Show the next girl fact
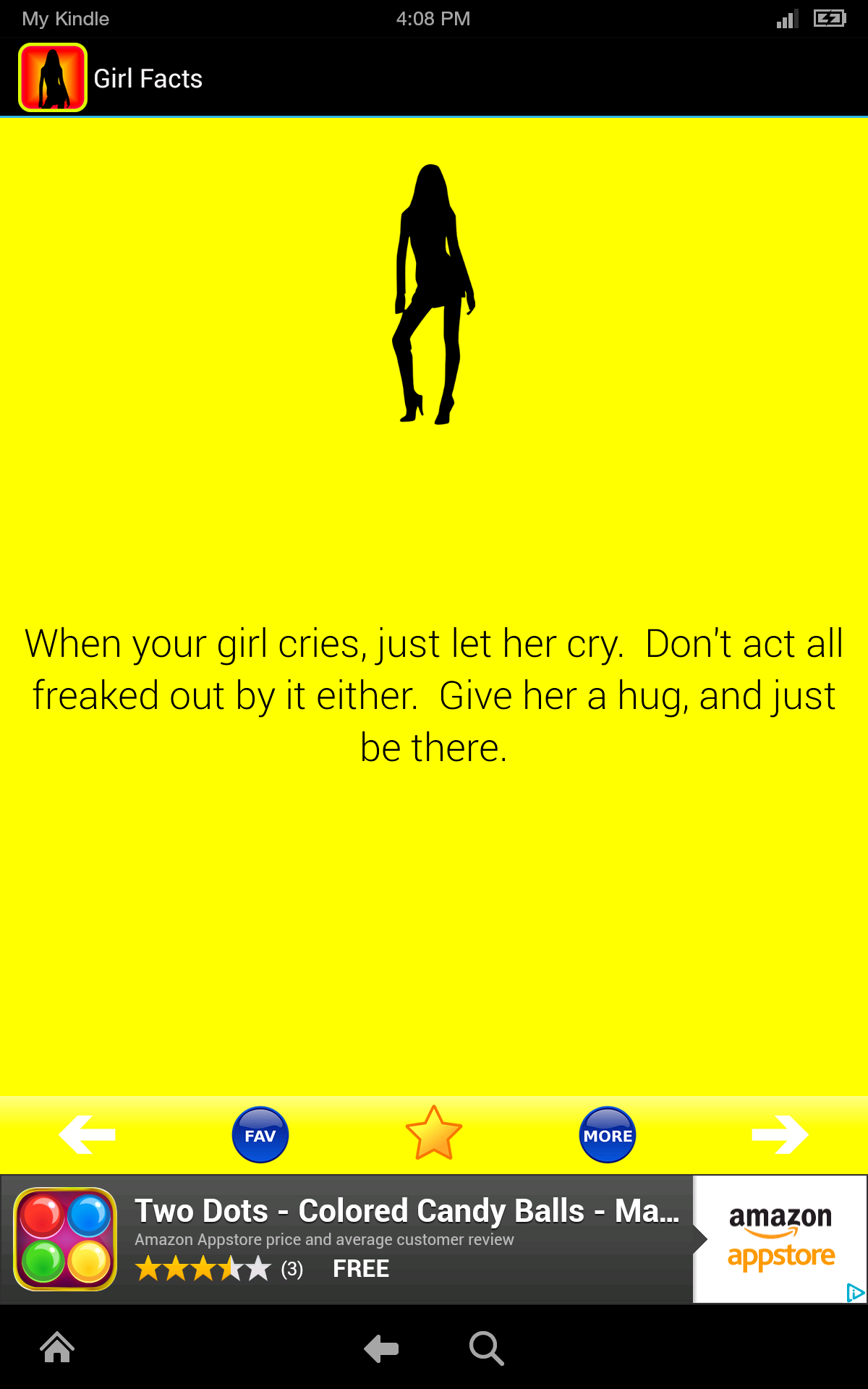 [x=780, y=1134]
